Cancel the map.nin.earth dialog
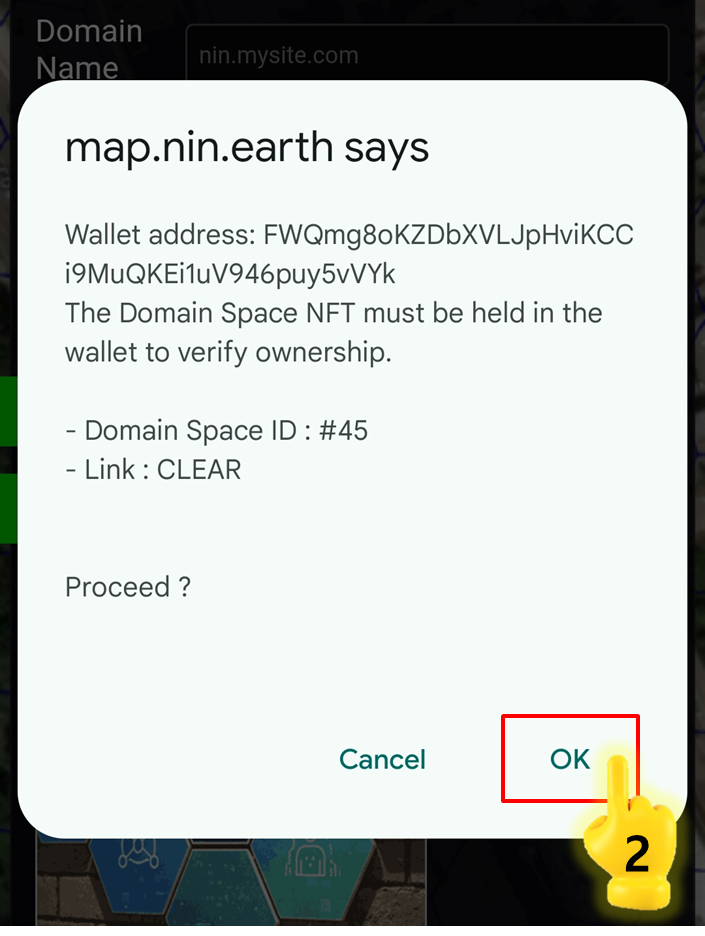This screenshot has width=705, height=936. (382, 760)
